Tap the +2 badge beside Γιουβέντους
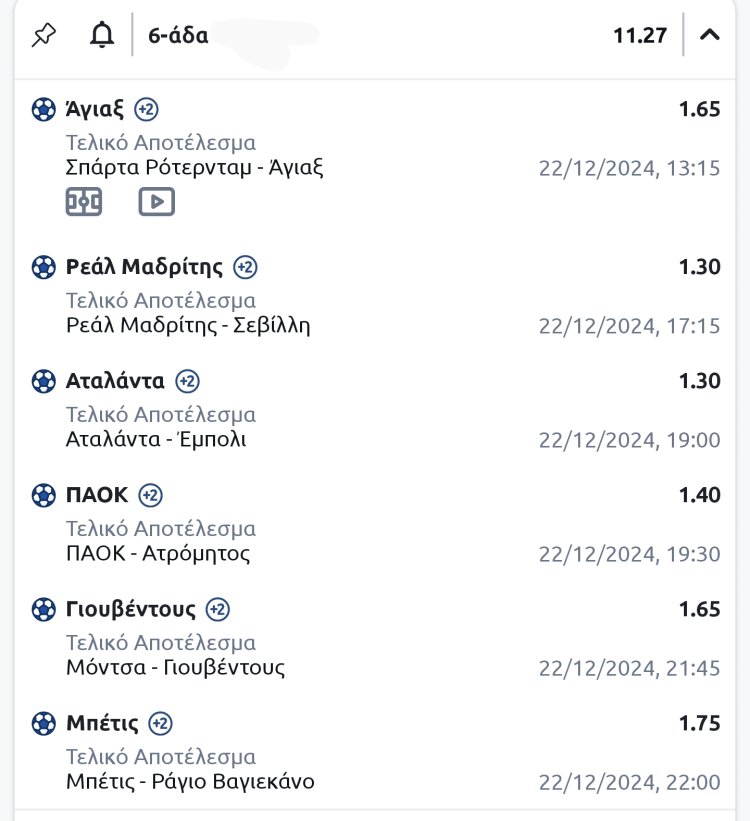Image resolution: width=750 pixels, height=821 pixels. click(218, 609)
